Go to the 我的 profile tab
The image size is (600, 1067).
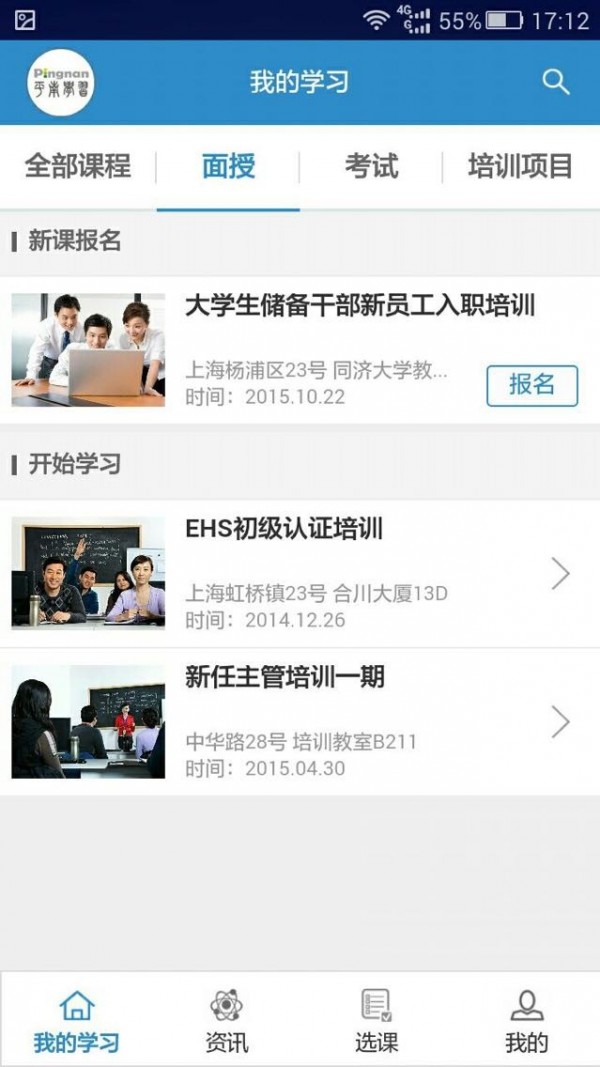pyautogui.click(x=526, y=1020)
